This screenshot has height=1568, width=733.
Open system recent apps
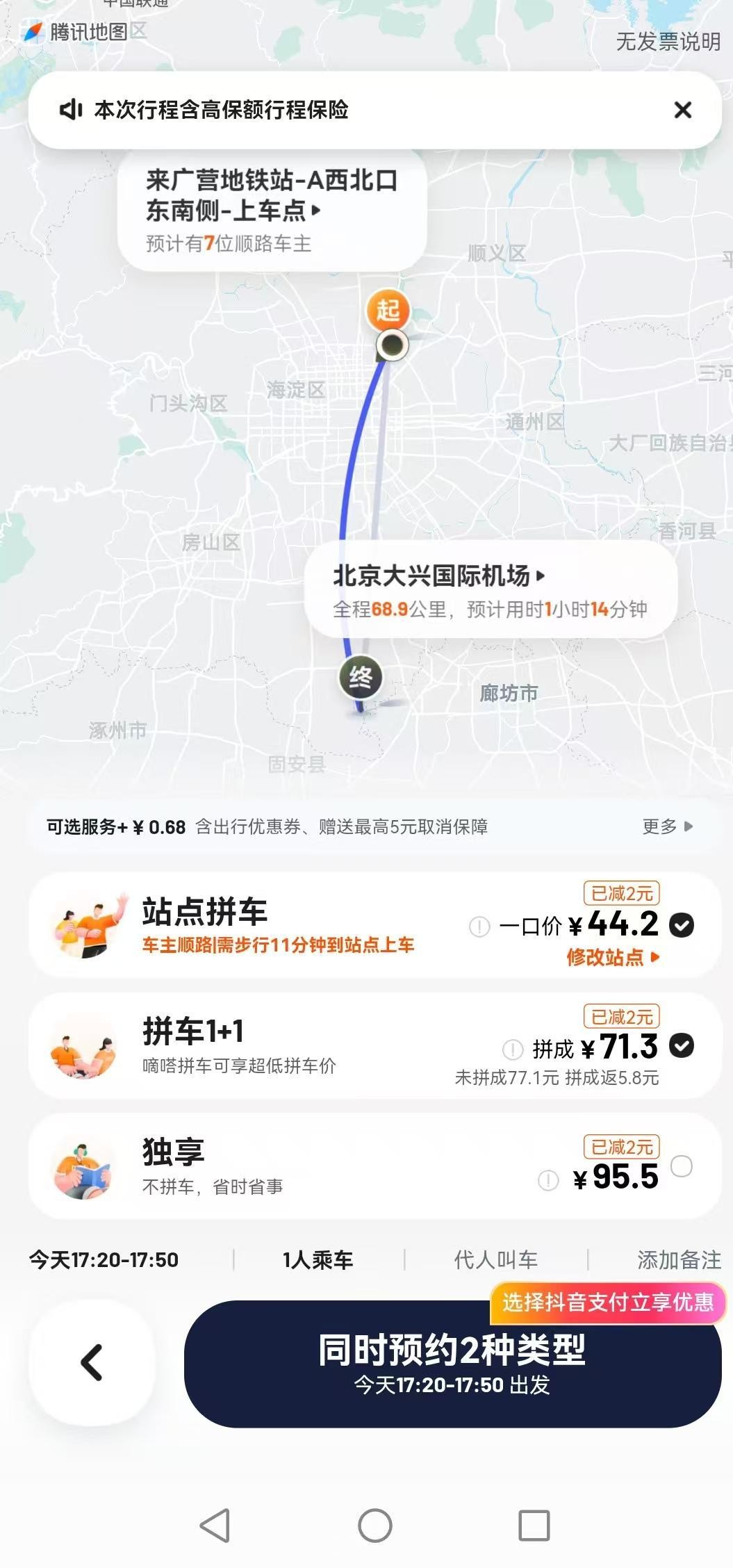point(534,1526)
